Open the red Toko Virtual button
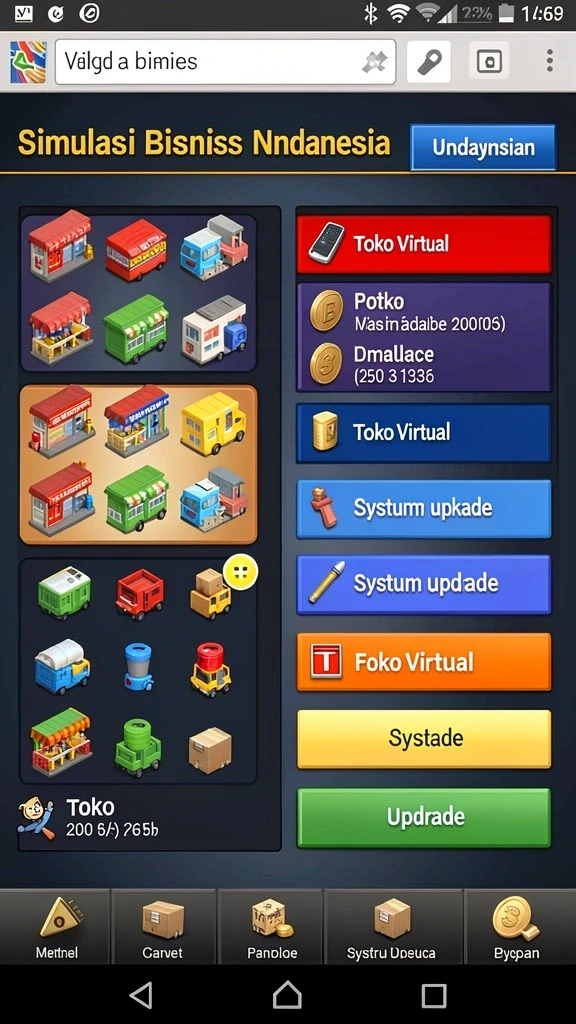This screenshot has height=1024, width=576. click(x=424, y=244)
